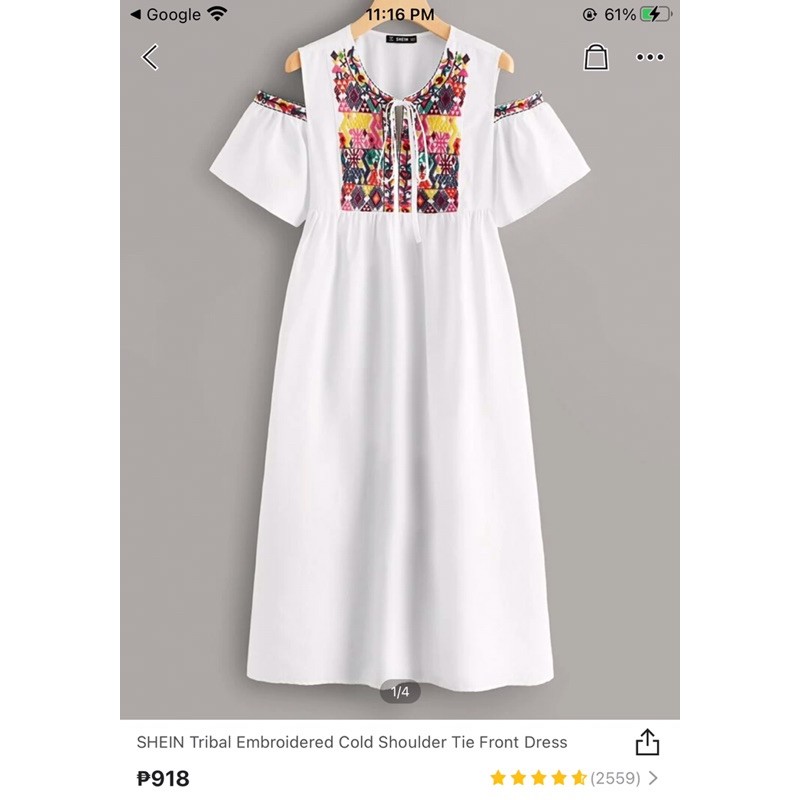Open the dress photo in full view

(x=400, y=370)
